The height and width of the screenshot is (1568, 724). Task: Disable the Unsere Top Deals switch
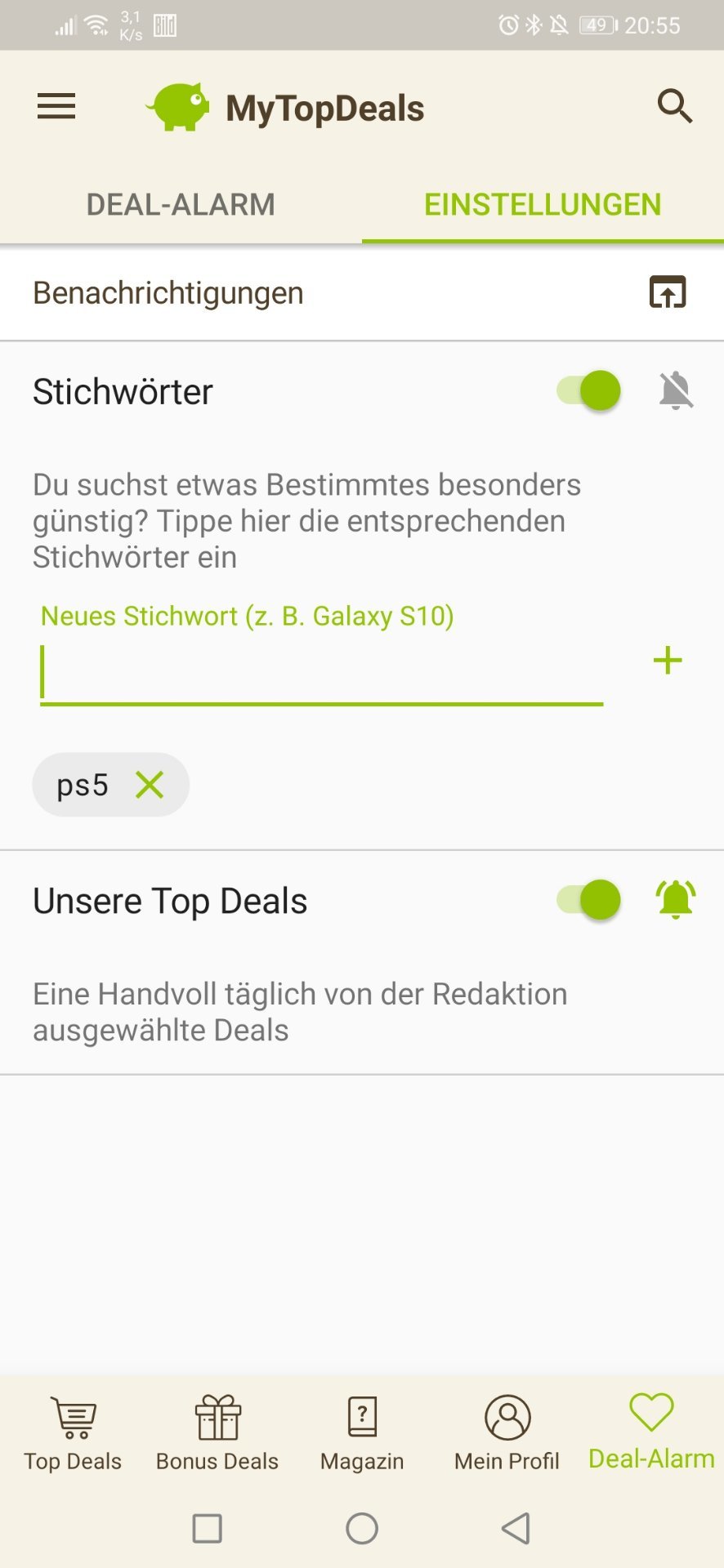pos(588,900)
